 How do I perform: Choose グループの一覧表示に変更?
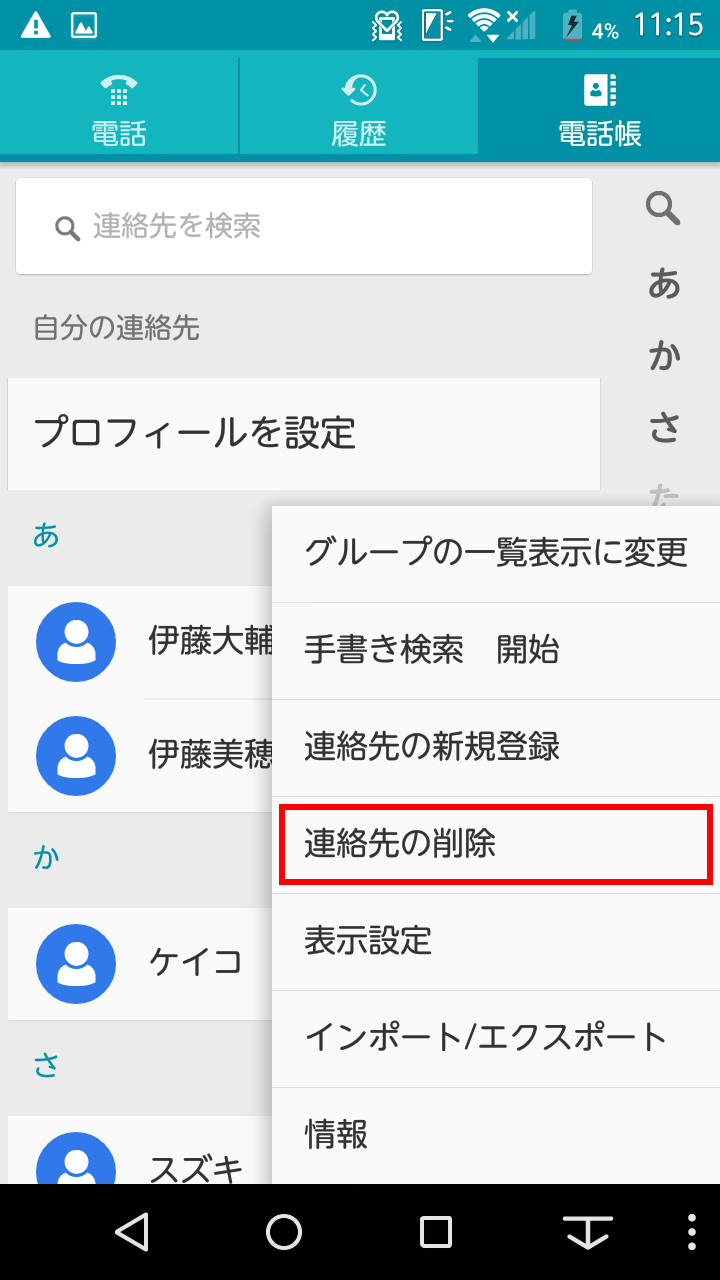point(496,553)
